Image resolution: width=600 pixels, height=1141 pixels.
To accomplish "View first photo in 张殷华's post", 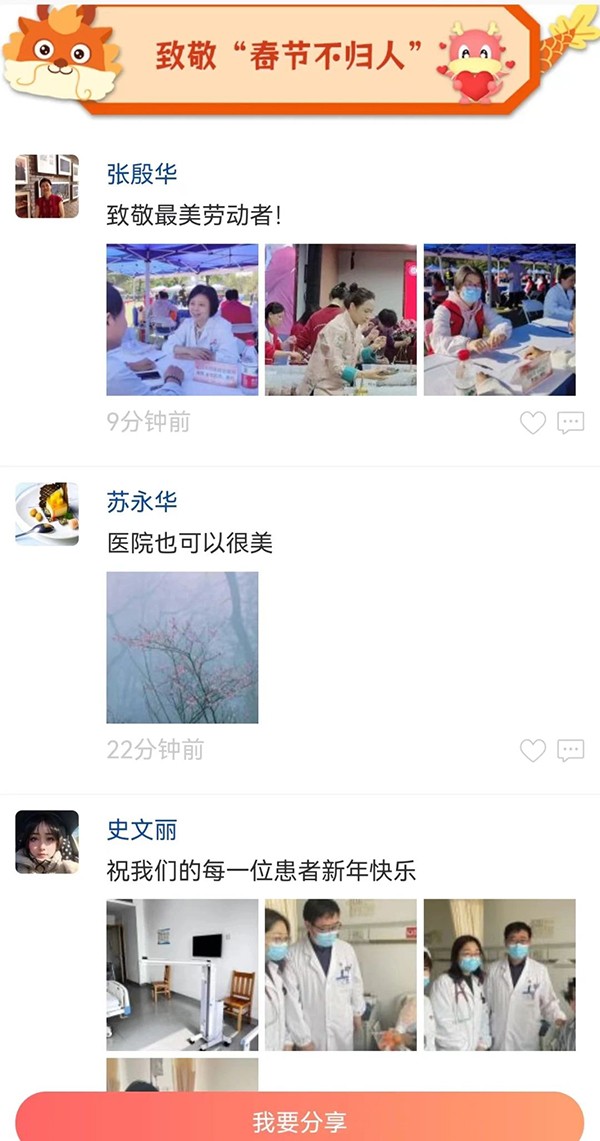I will point(182,320).
